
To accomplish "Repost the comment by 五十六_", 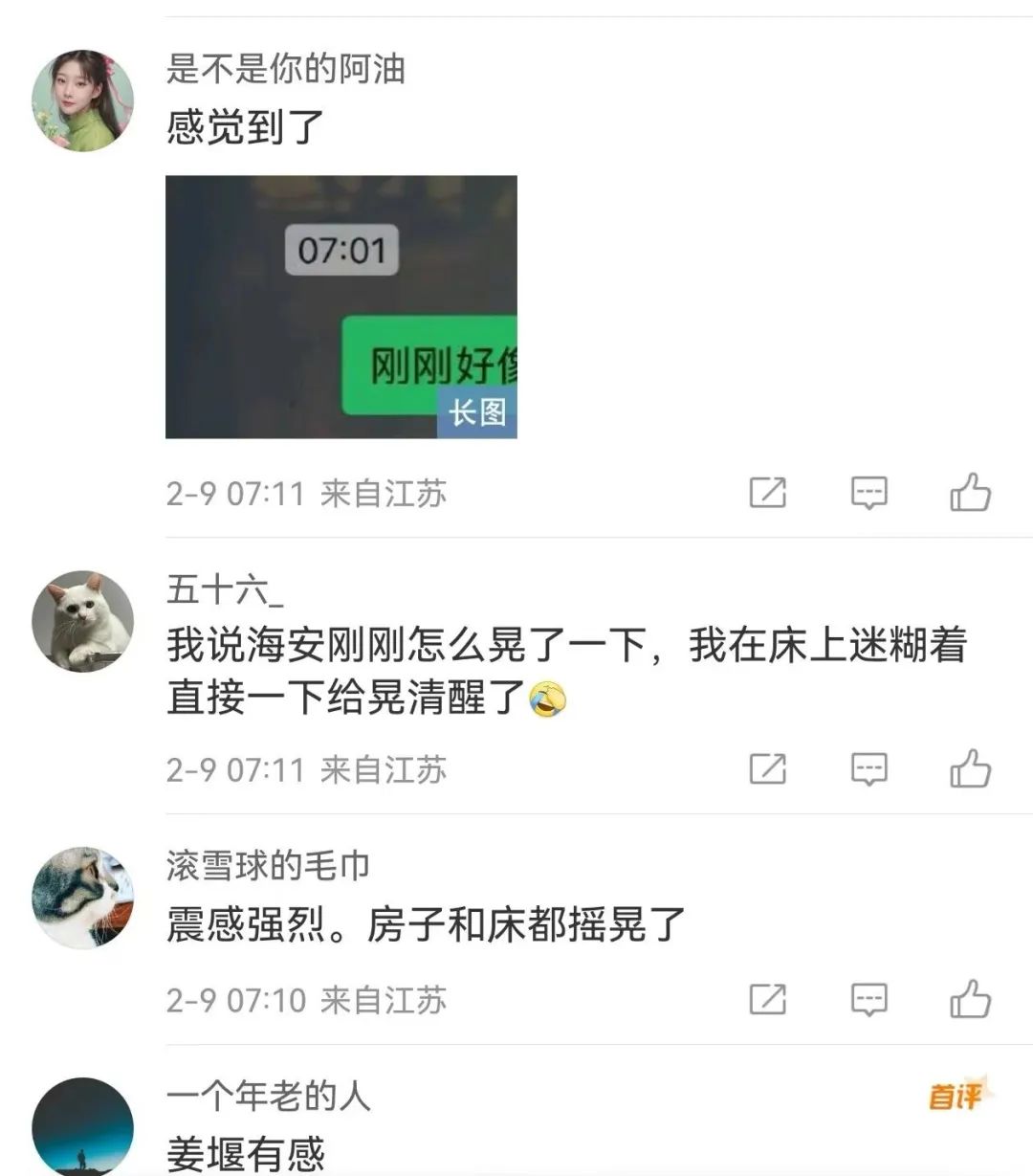I will tap(767, 768).
